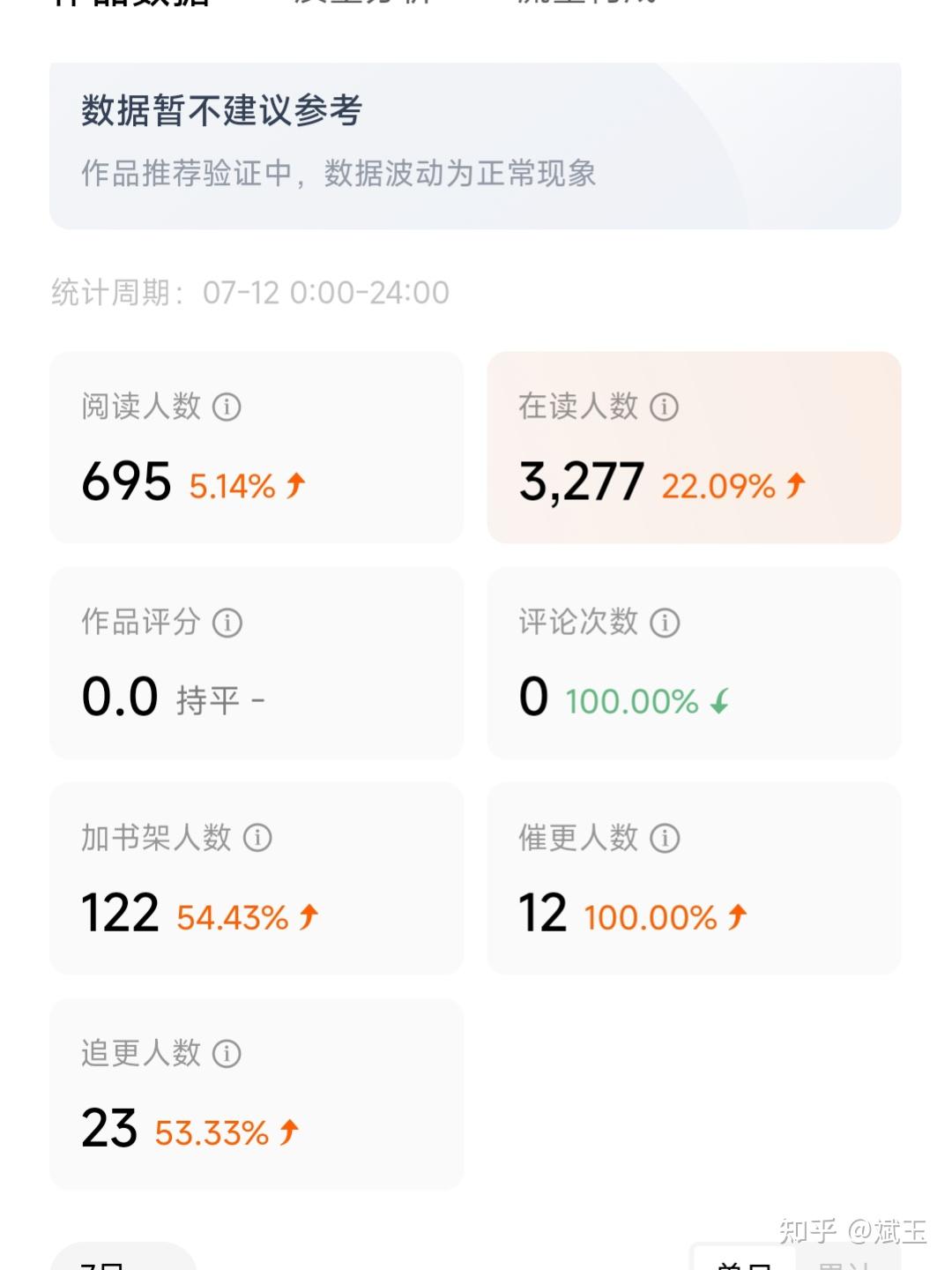Open info icon next to 阅读人数

227,407
